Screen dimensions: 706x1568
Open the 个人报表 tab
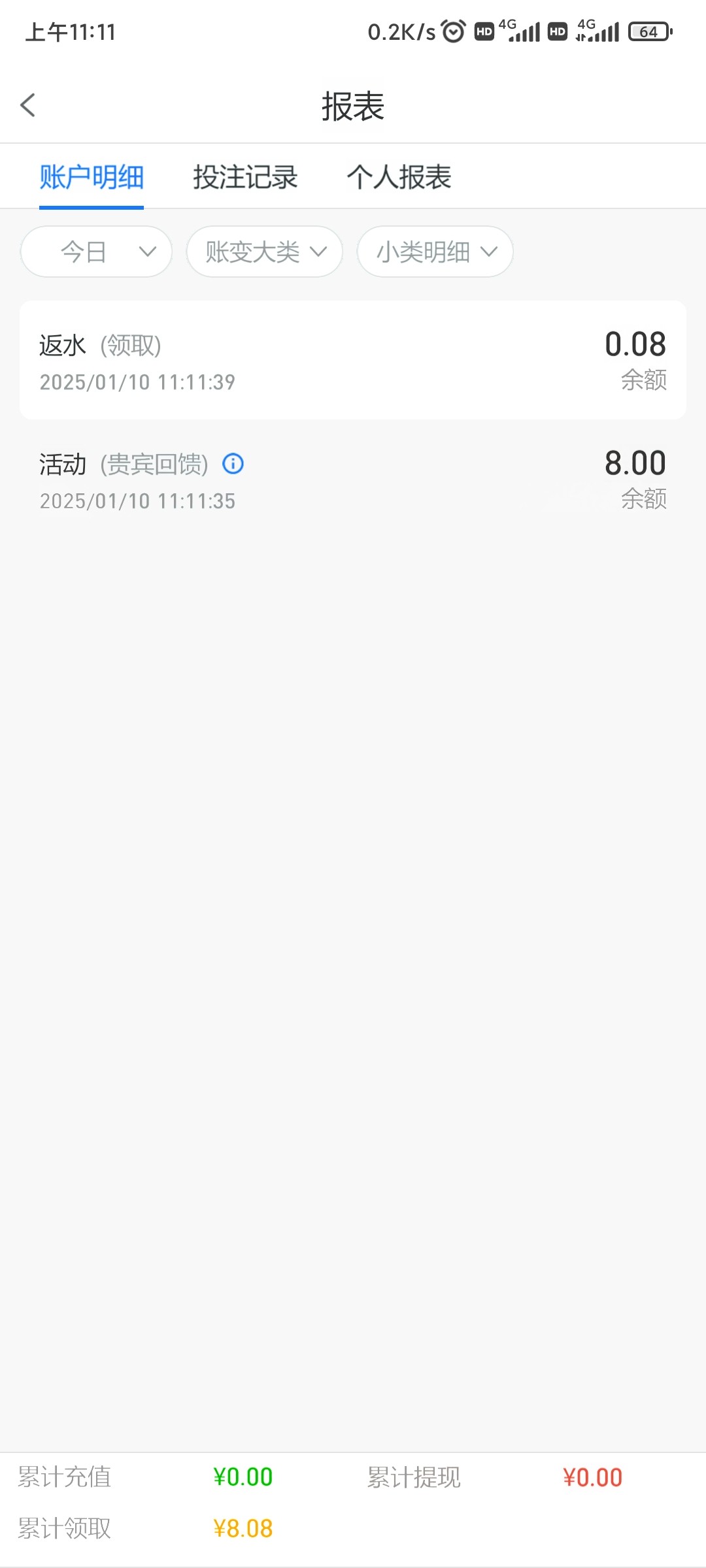click(399, 177)
